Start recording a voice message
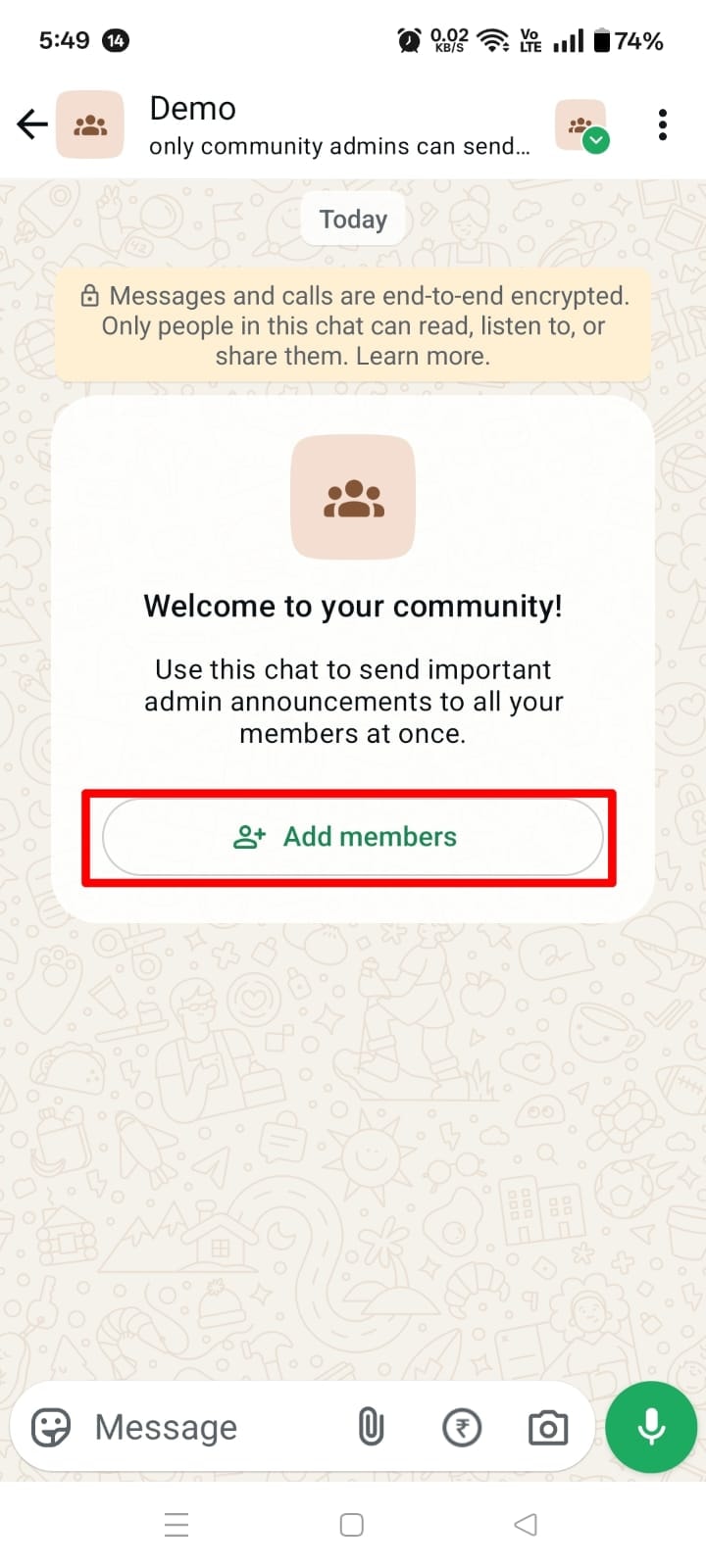Viewport: 706px width, 1568px height. point(650,1427)
